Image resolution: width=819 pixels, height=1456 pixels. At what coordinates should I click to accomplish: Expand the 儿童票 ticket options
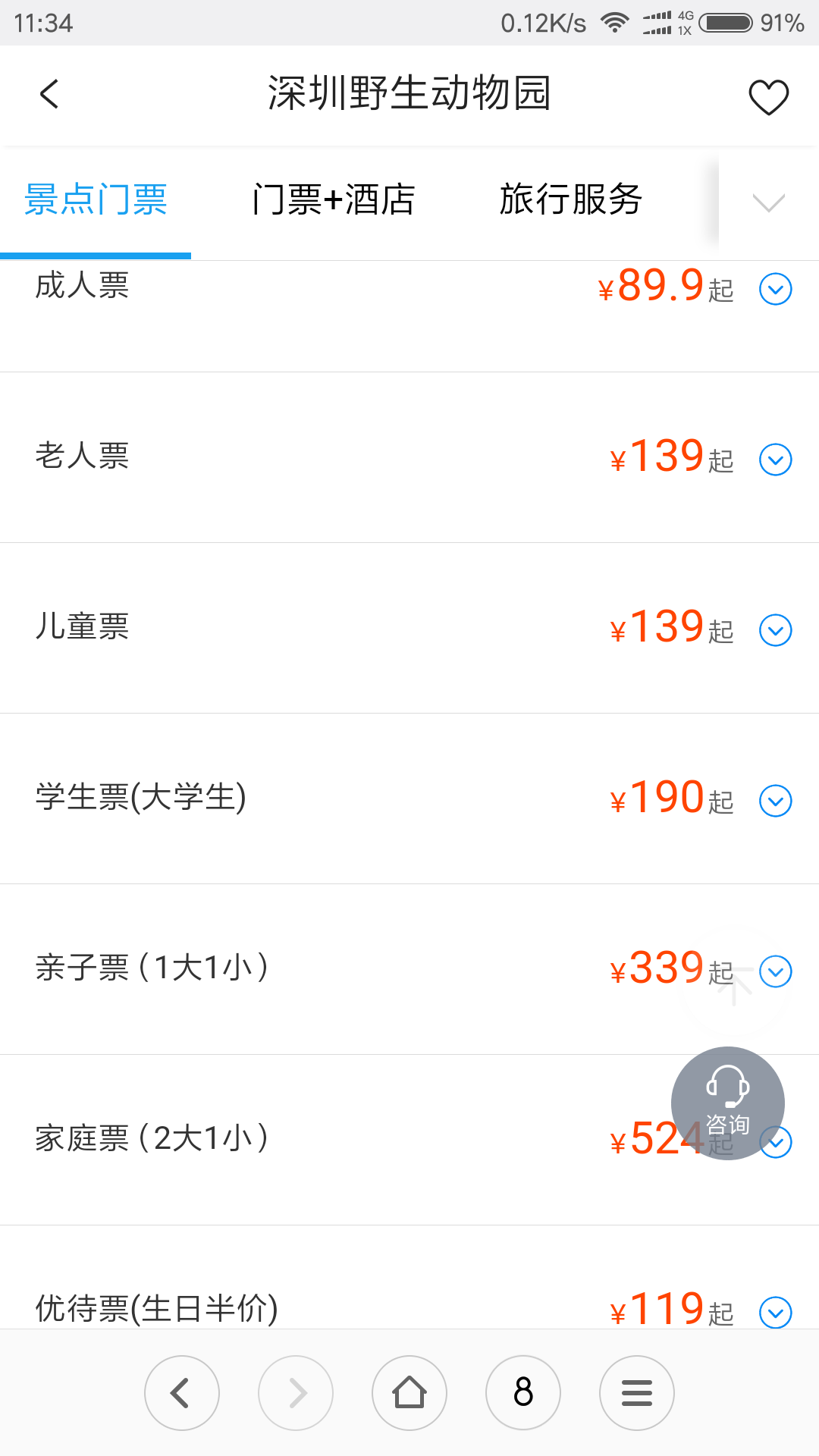click(776, 630)
